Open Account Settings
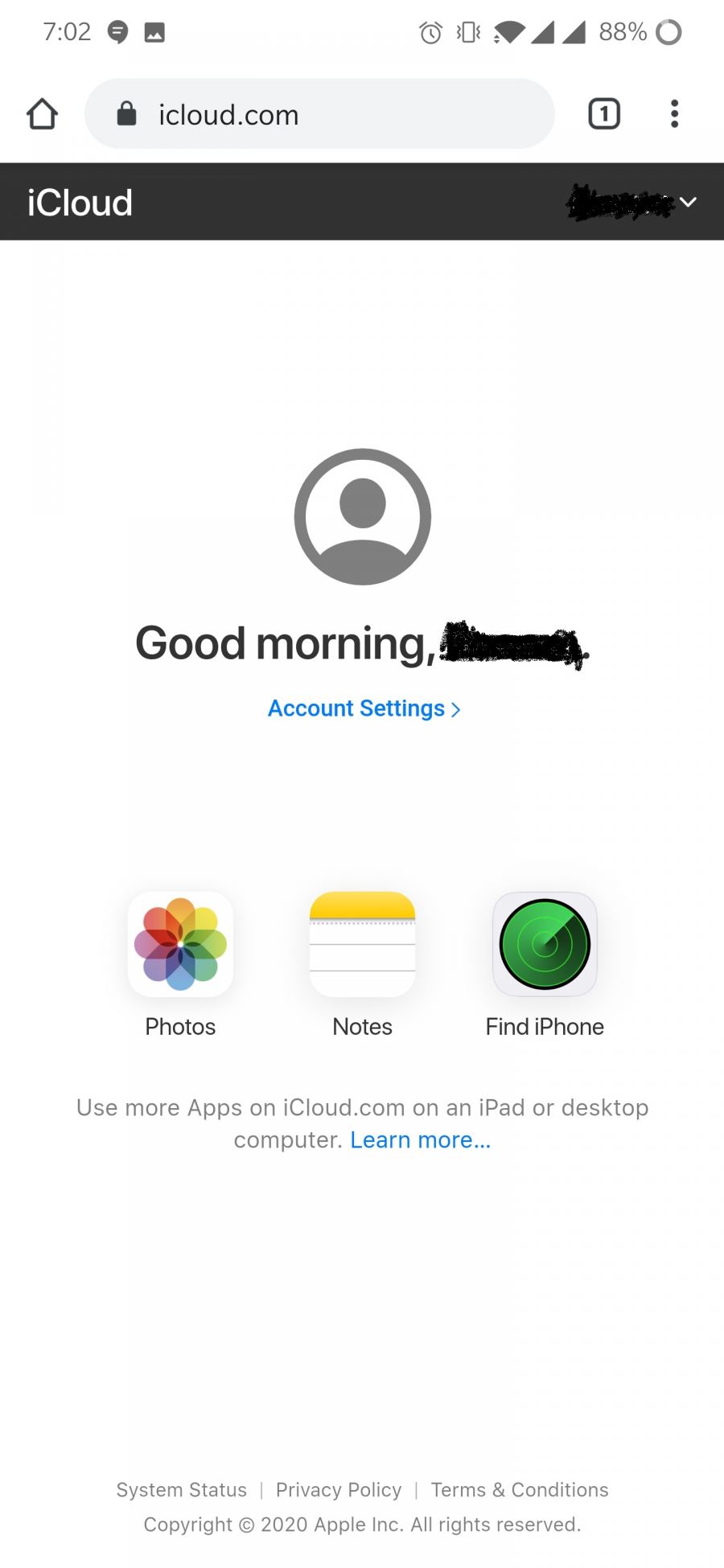The image size is (724, 1568). (364, 708)
